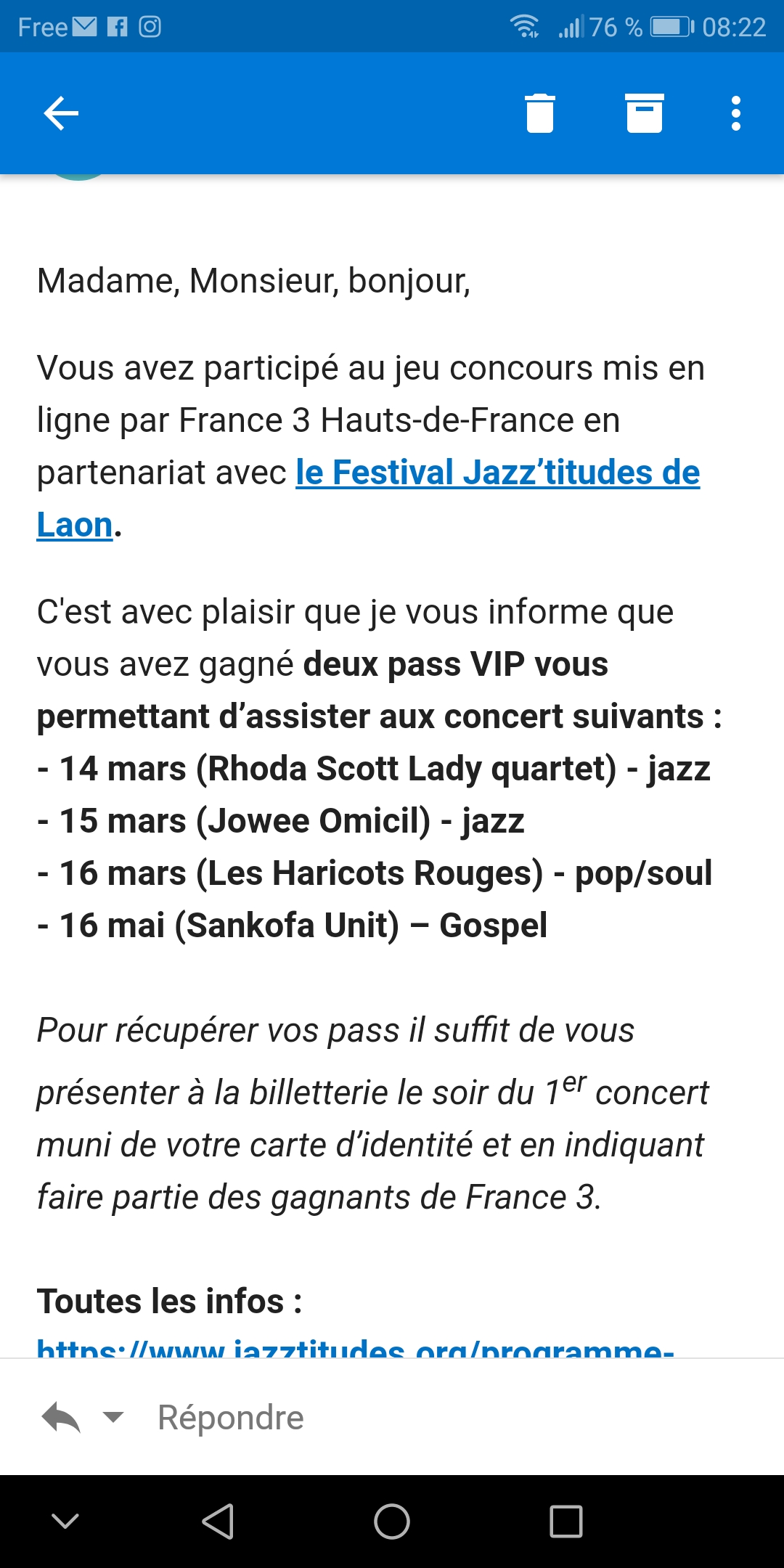Open the Festival Jazz'titudes de Laon link
This screenshot has height=1568, width=784.
point(497,473)
